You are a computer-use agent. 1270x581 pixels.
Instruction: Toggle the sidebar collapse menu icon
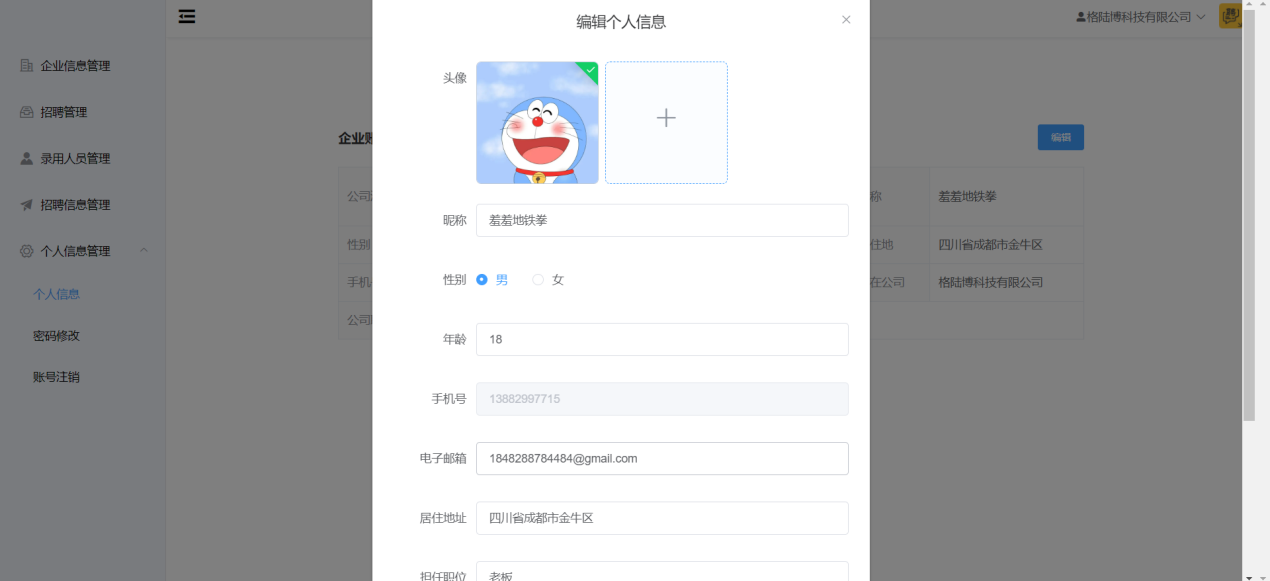pyautogui.click(x=187, y=16)
